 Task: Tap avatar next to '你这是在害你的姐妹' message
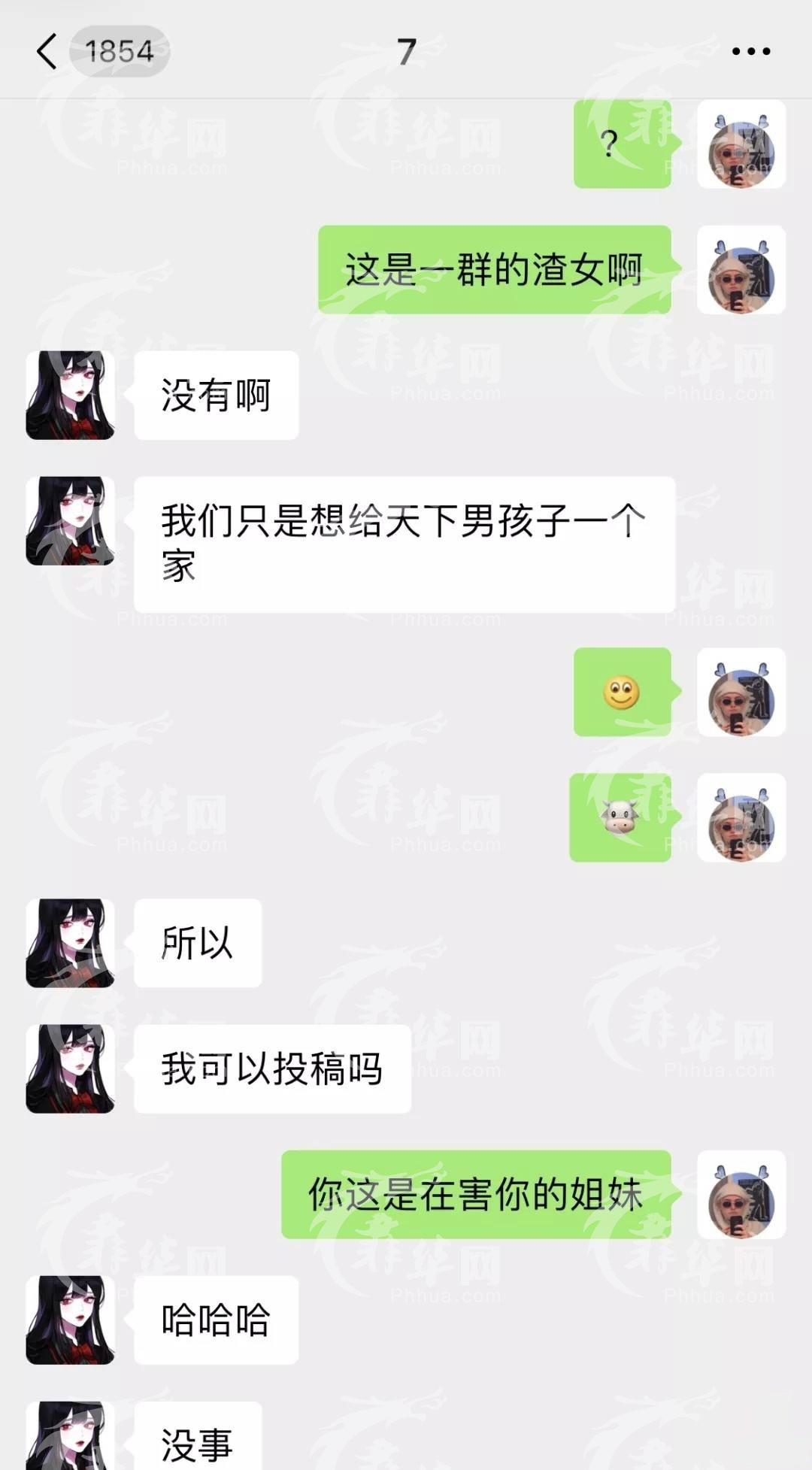tap(741, 1195)
